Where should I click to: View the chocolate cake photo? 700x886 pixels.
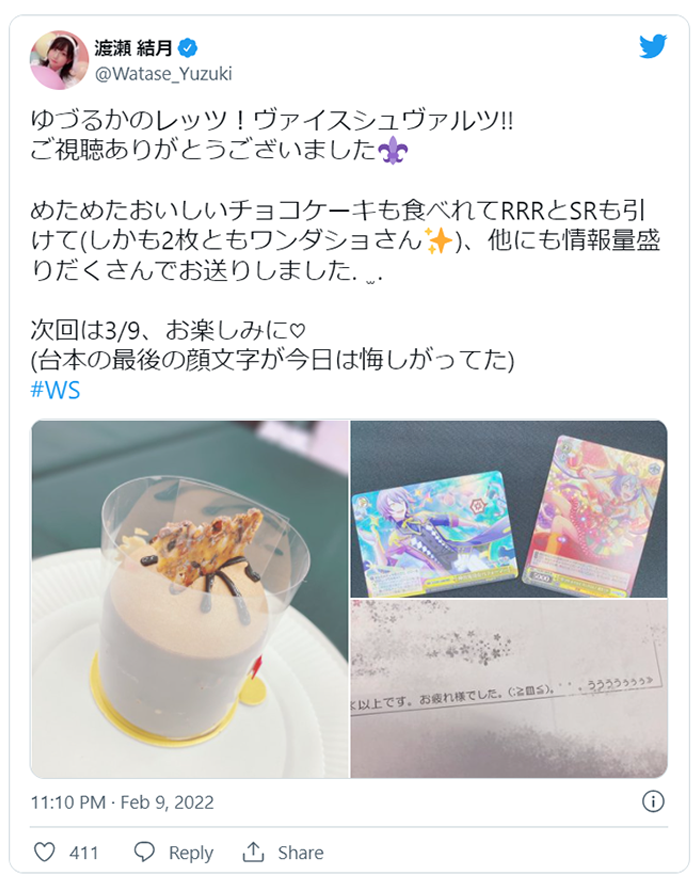click(190, 598)
